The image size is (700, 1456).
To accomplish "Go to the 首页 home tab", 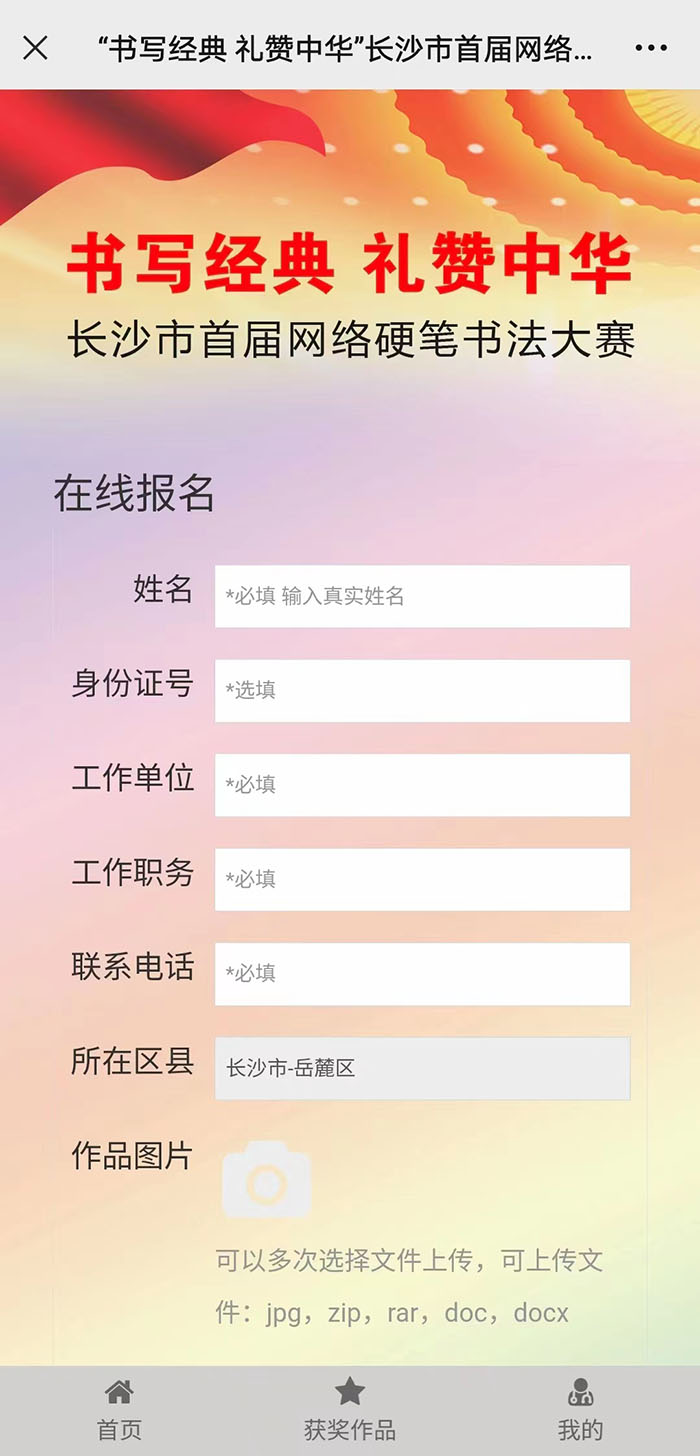I will (119, 1411).
